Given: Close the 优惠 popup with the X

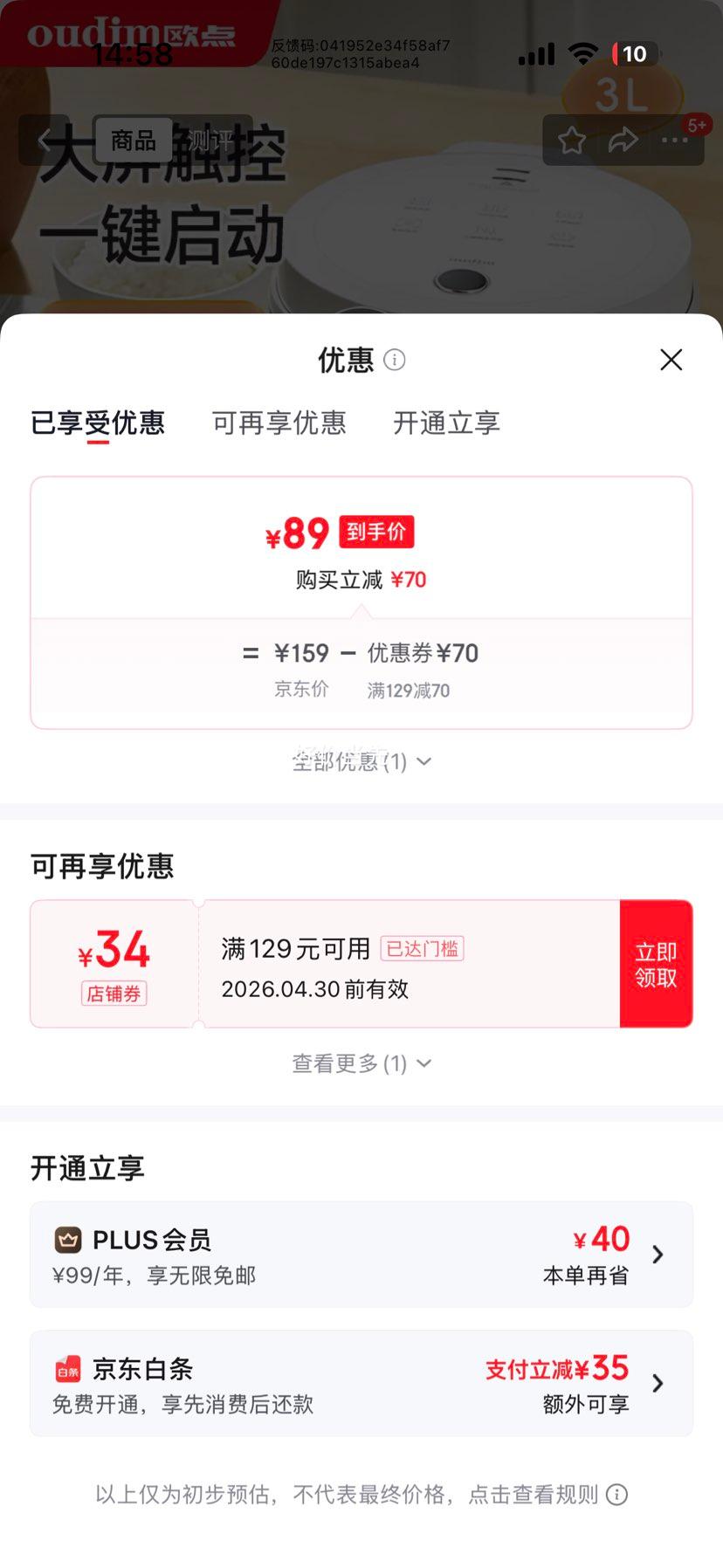Looking at the screenshot, I should pos(671,360).
